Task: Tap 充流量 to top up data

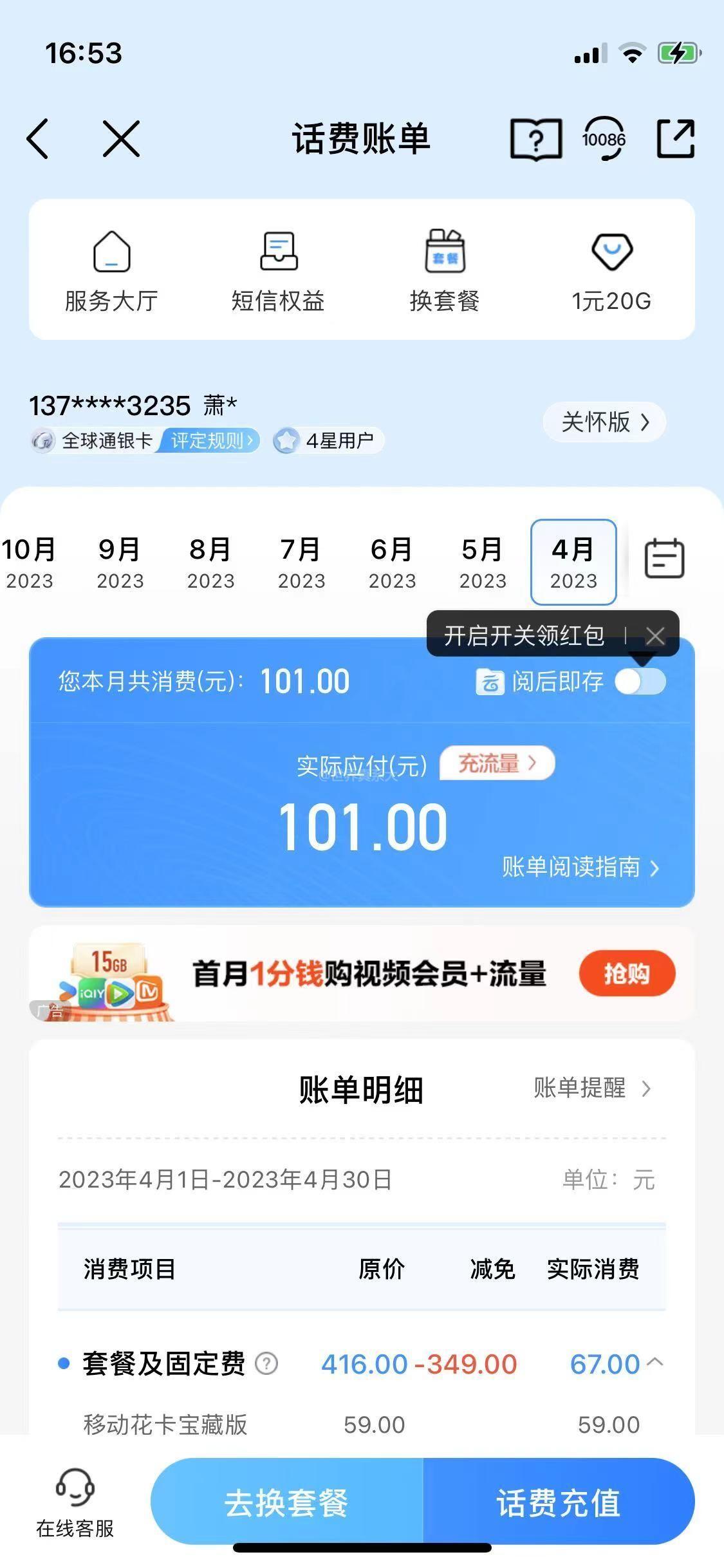Action: tap(497, 763)
